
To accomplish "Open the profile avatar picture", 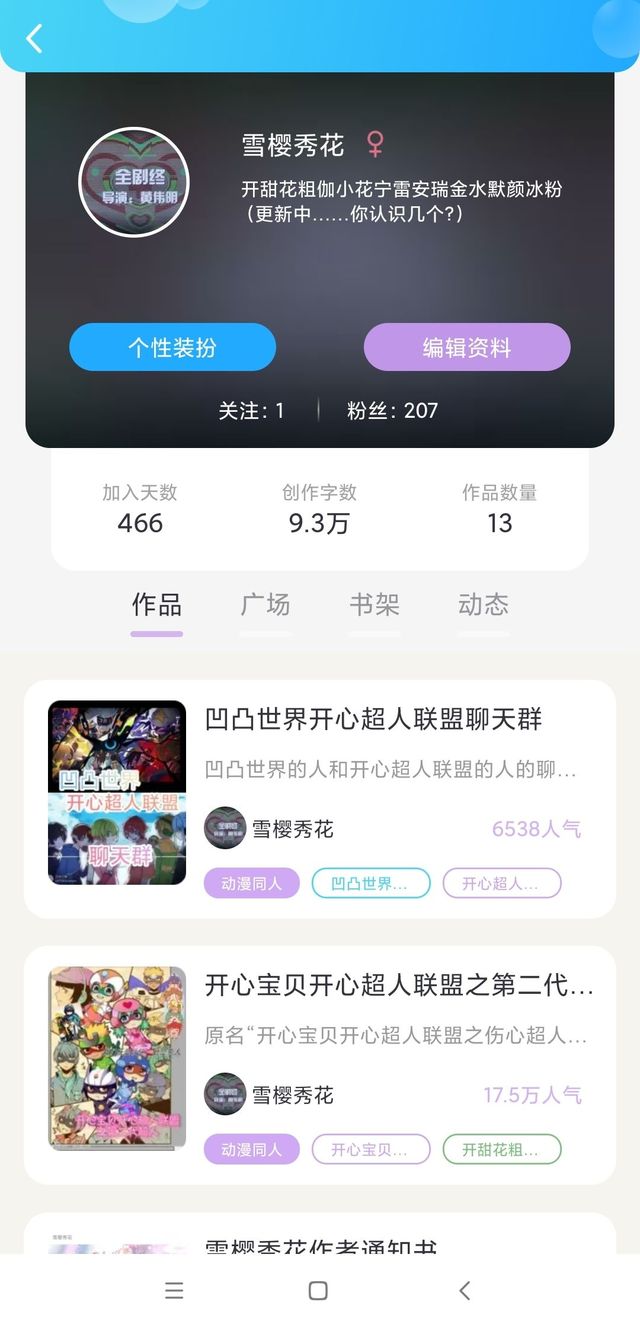I will point(134,181).
